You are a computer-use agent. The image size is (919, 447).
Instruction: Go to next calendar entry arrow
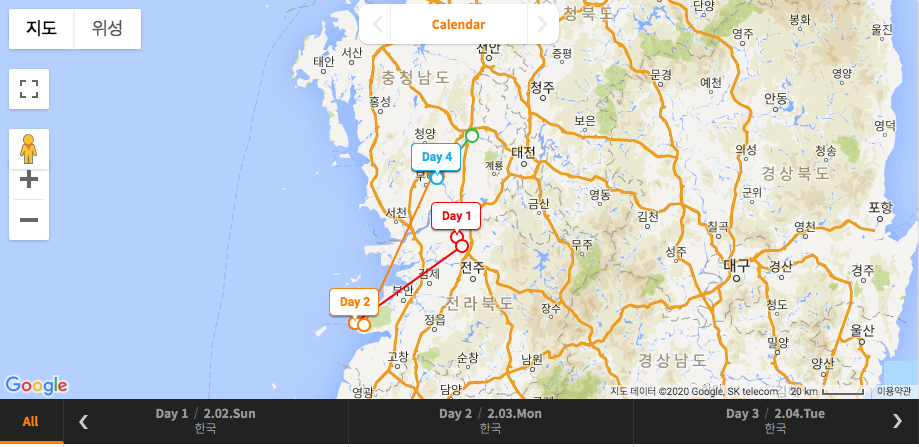[542, 25]
